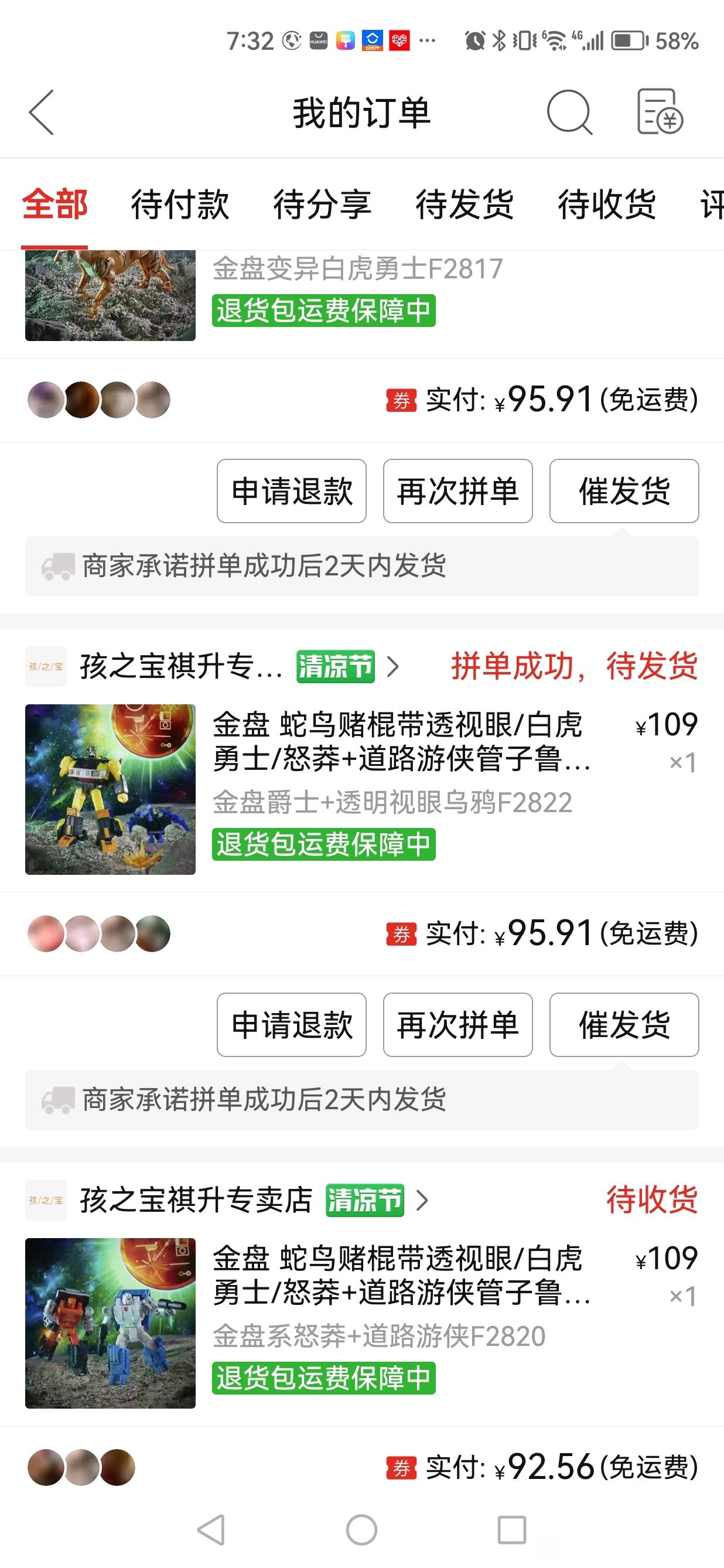Tap 申请退款 for the F2817 白虎勇士 order
The height and width of the screenshot is (1568, 724).
click(x=292, y=491)
